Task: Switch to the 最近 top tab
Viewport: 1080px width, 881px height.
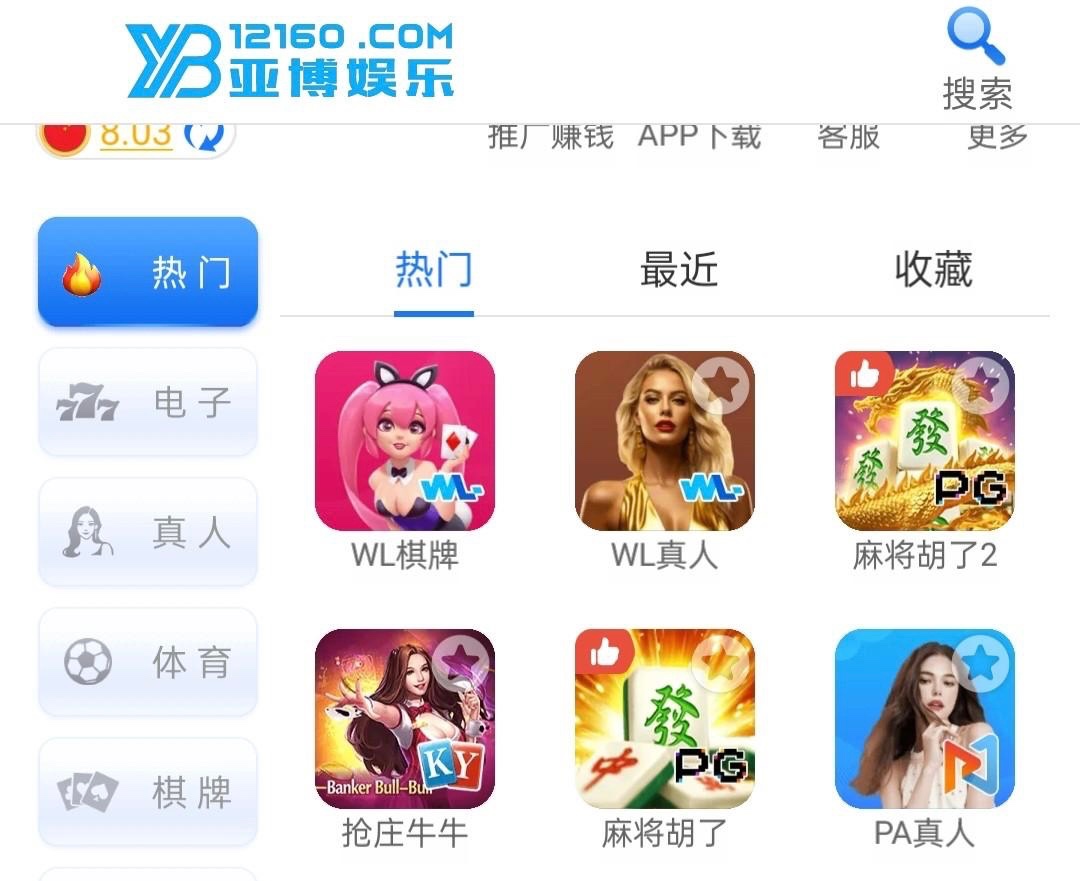Action: pyautogui.click(x=679, y=270)
